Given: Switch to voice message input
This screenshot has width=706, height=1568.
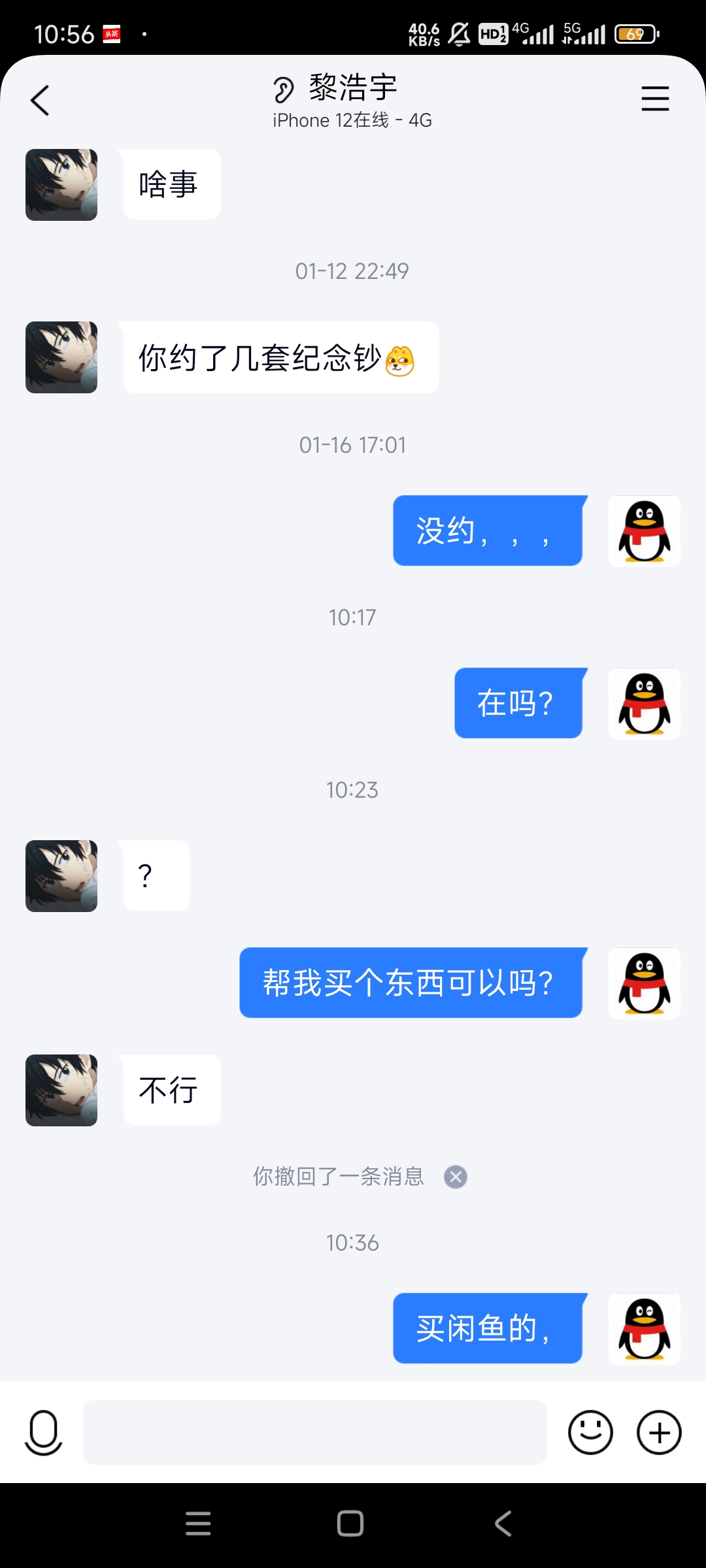Looking at the screenshot, I should coord(43,1432).
